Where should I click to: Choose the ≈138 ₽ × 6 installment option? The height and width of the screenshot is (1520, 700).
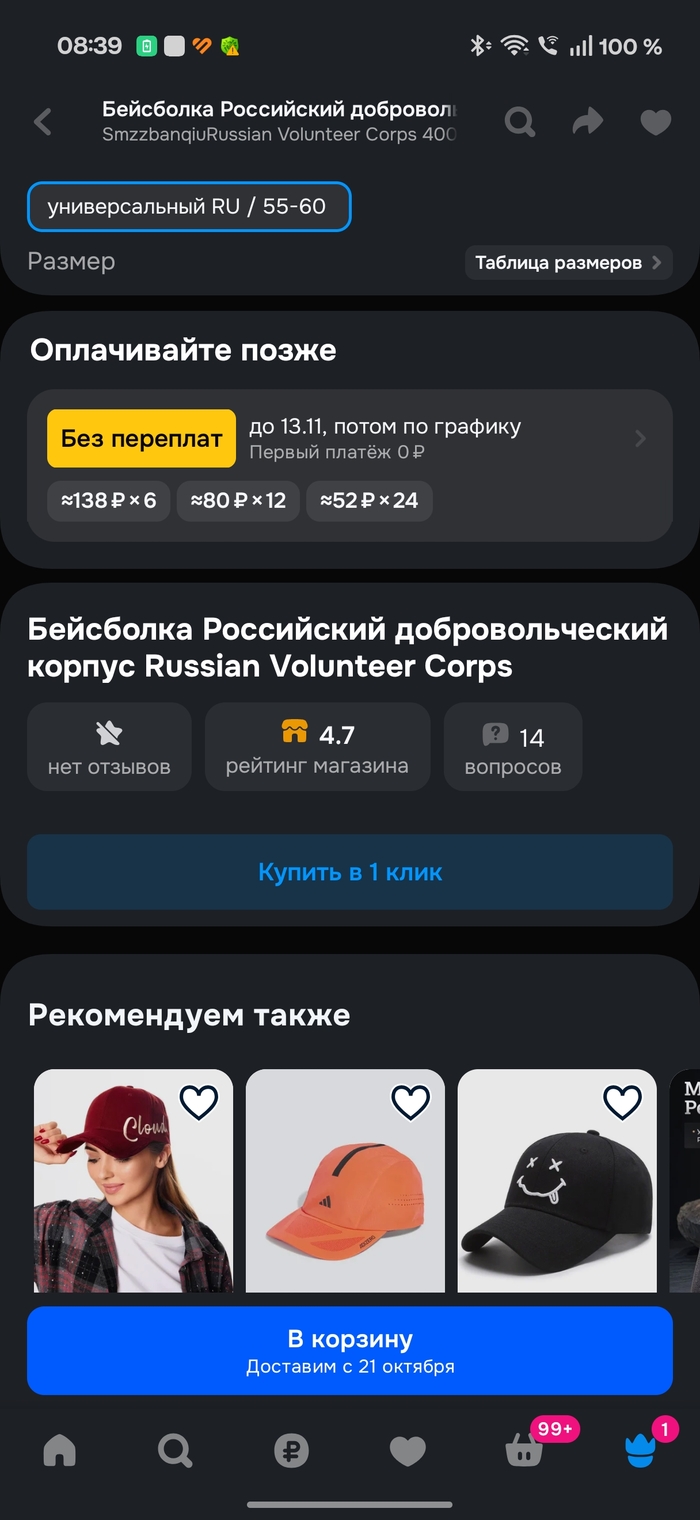point(109,500)
